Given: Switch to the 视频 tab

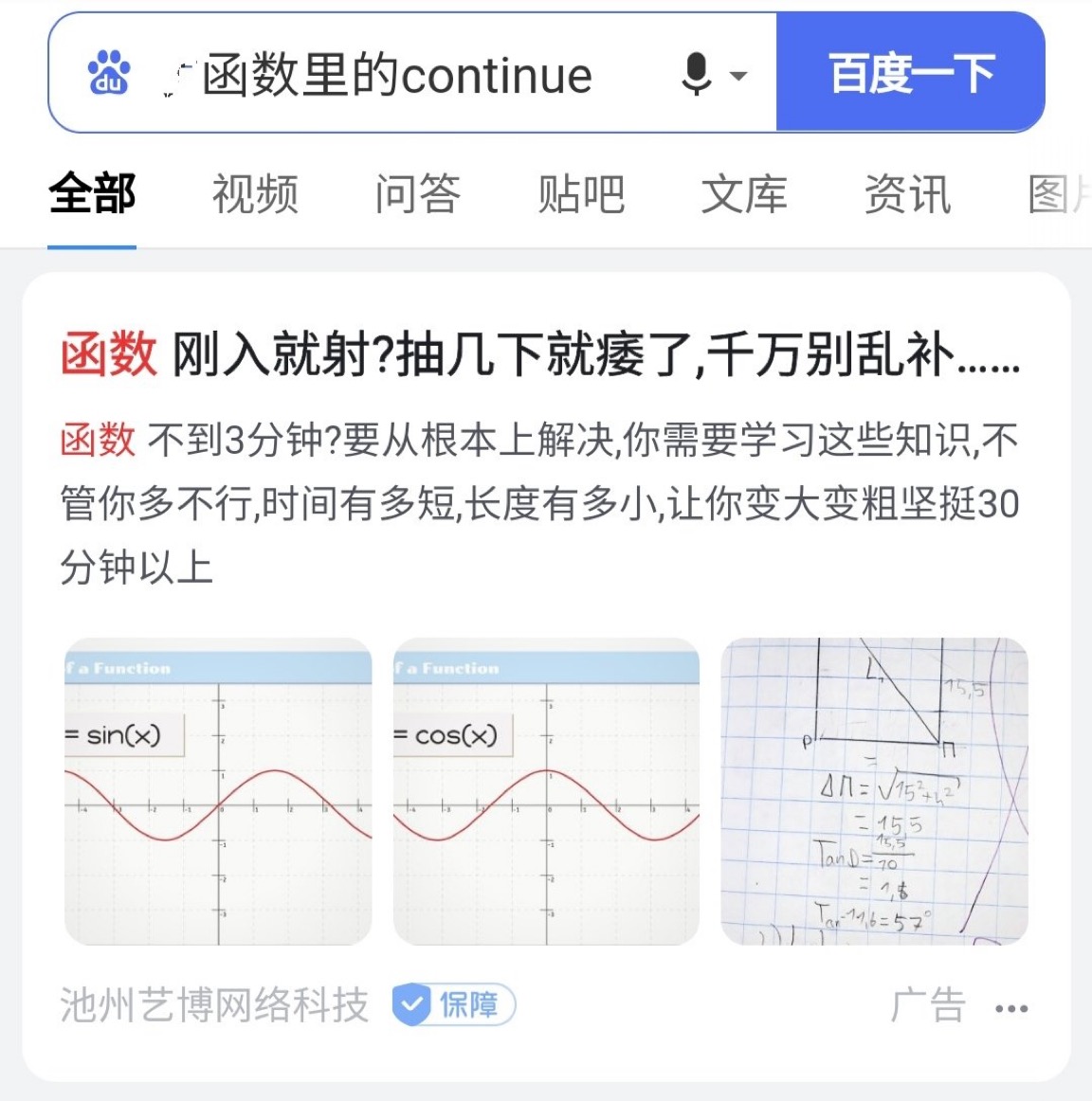Looking at the screenshot, I should pos(255,194).
